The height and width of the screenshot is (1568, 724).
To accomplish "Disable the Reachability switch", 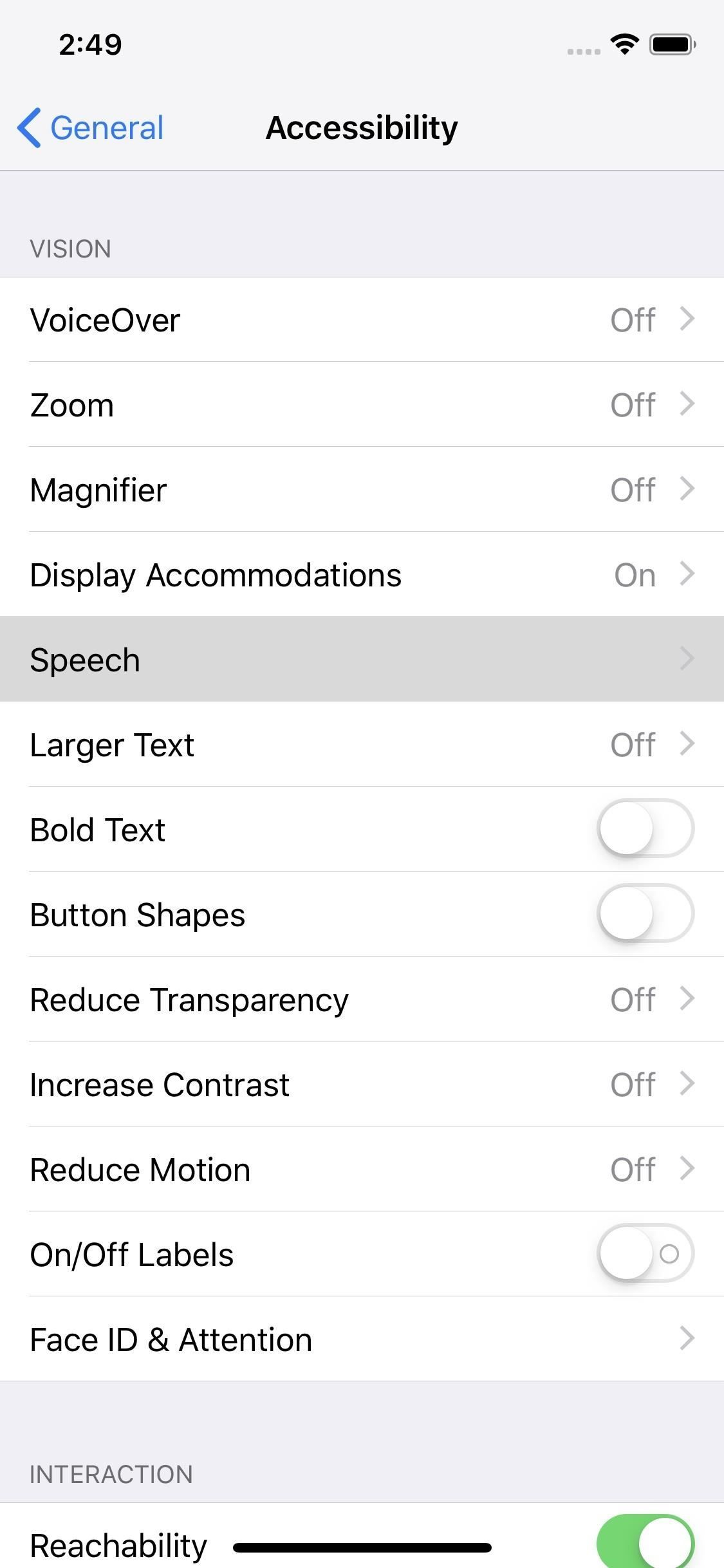I will tap(645, 1542).
